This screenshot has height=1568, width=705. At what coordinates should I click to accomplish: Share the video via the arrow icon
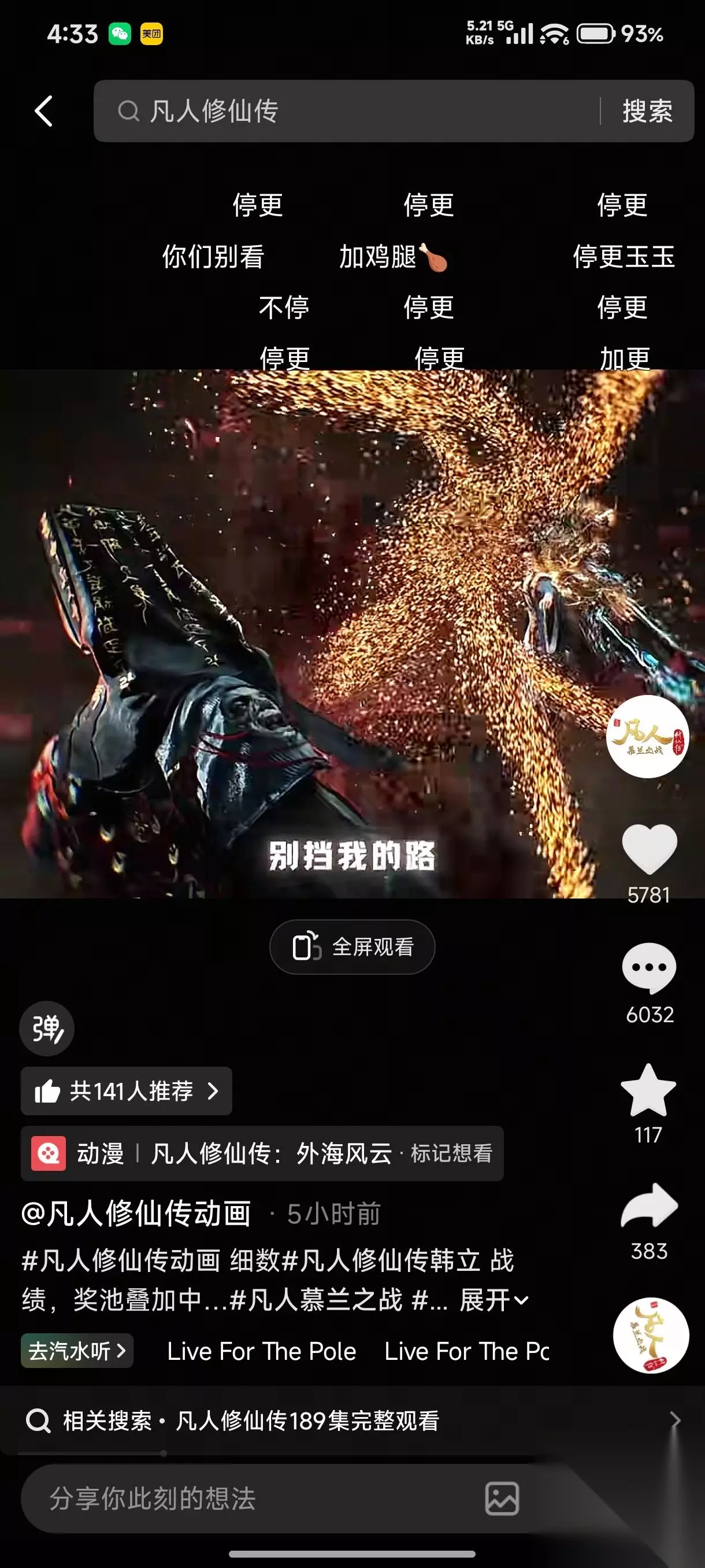(x=649, y=1205)
